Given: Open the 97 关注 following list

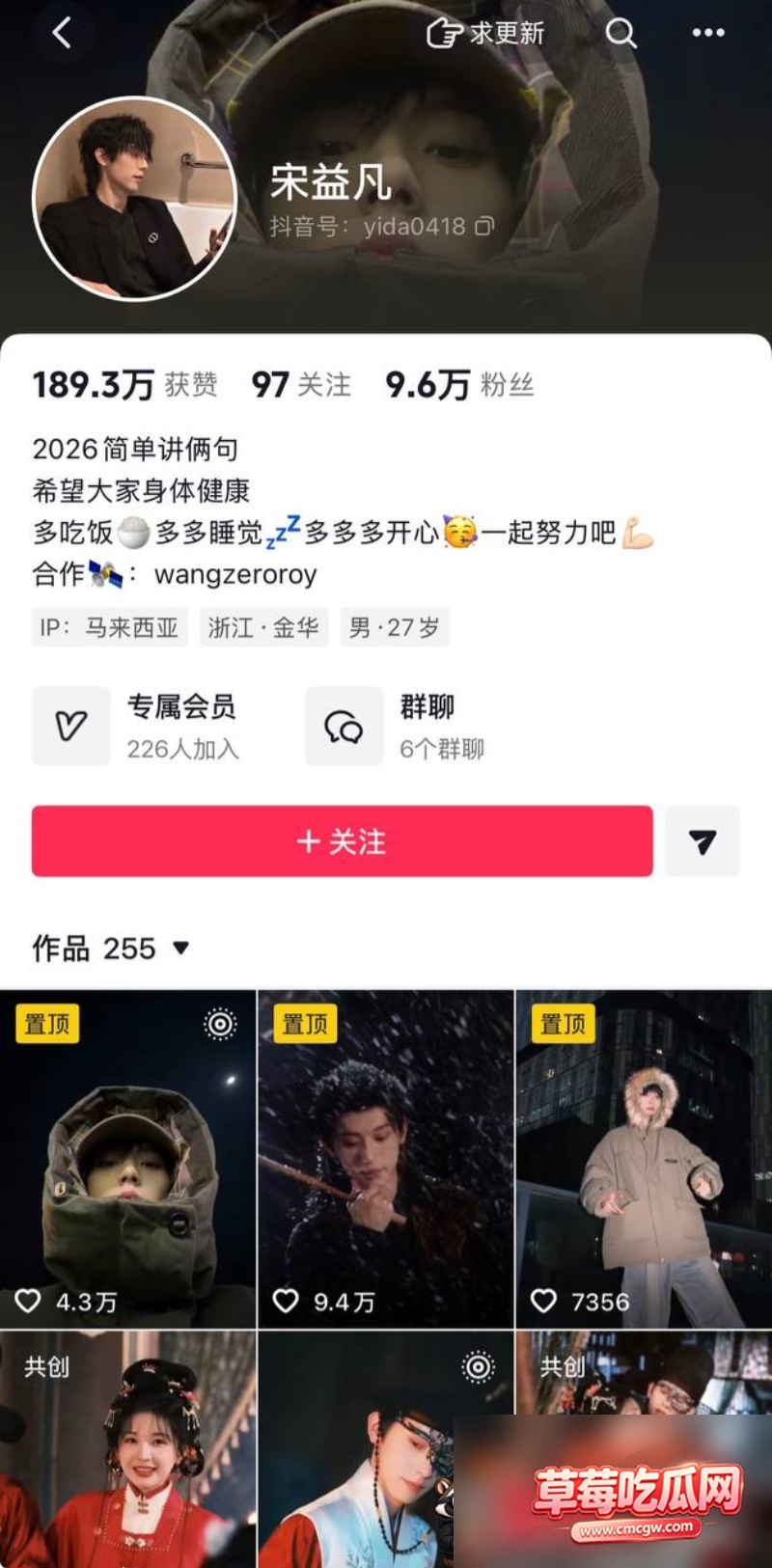Looking at the screenshot, I should click(301, 385).
